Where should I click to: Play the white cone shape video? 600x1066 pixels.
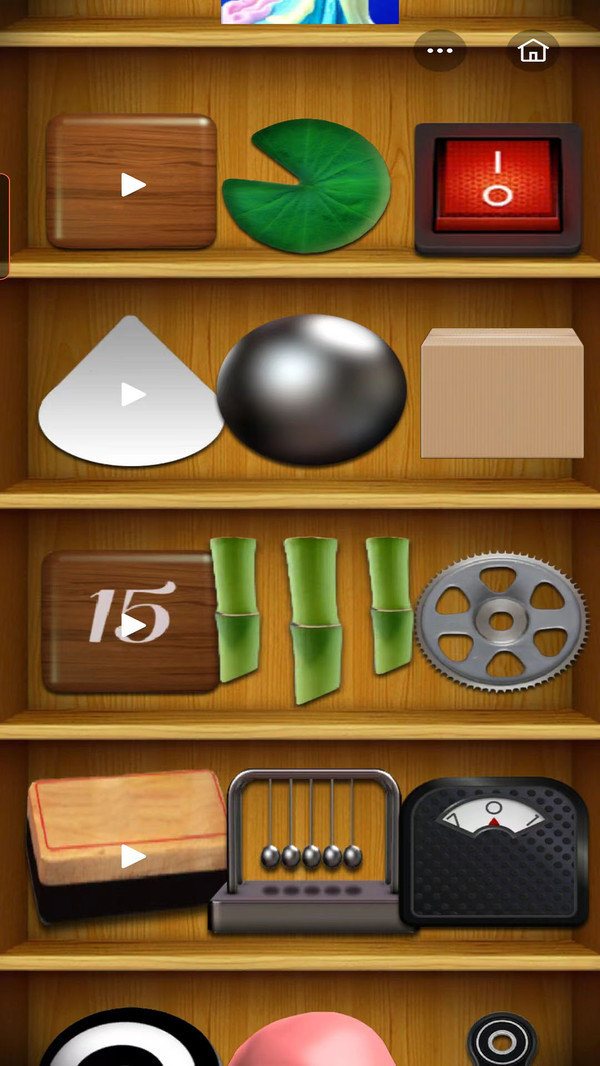[x=132, y=394]
